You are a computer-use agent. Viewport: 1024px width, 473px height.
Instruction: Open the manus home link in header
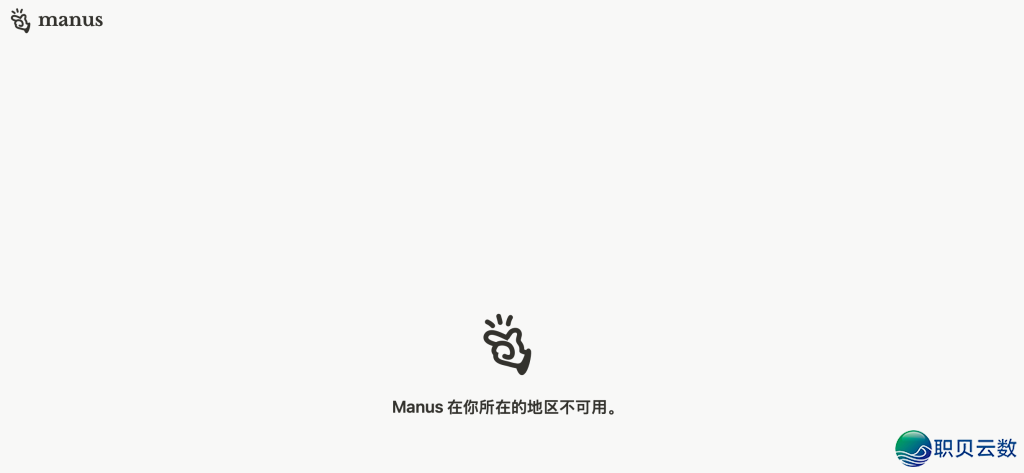click(57, 20)
